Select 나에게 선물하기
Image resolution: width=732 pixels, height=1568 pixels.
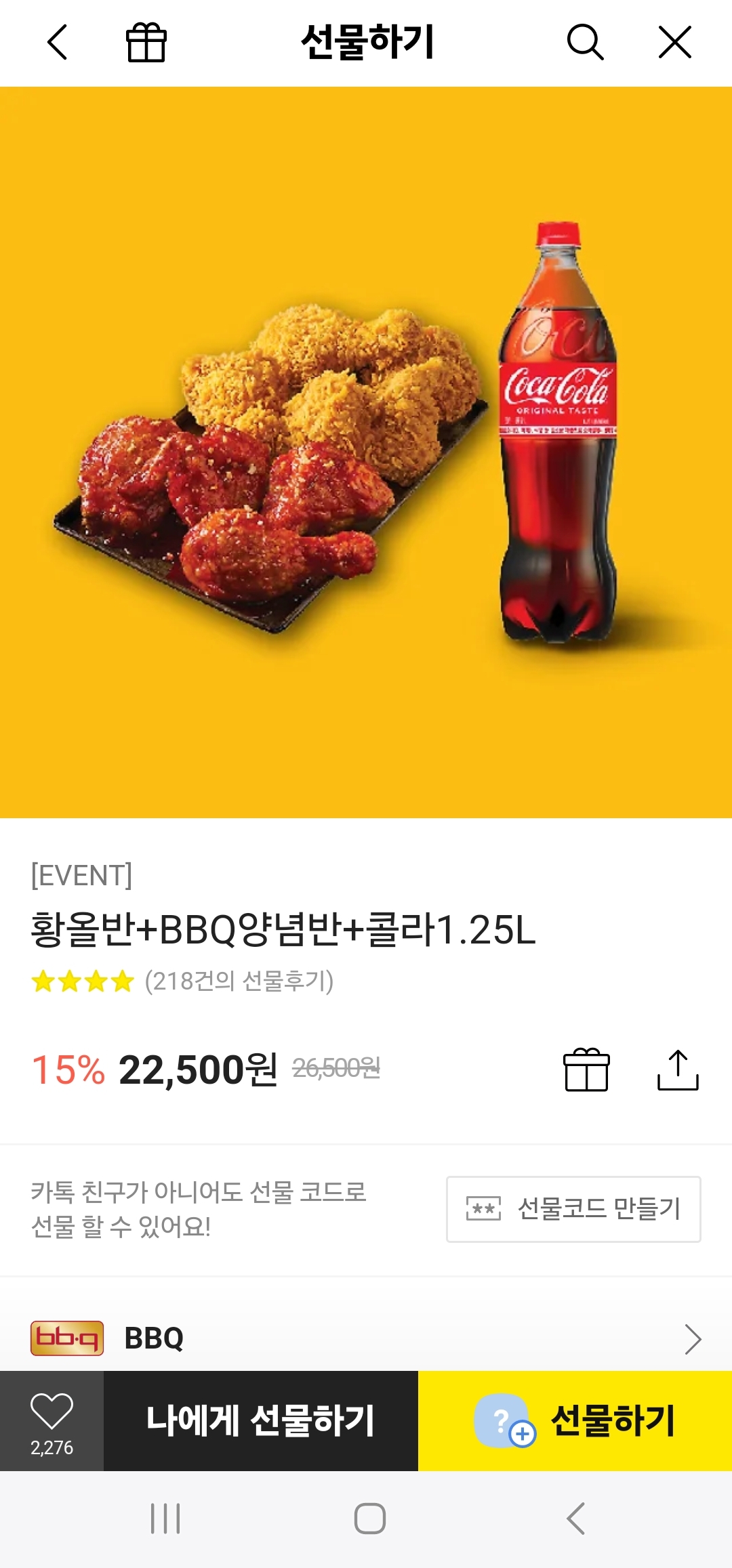(261, 1420)
